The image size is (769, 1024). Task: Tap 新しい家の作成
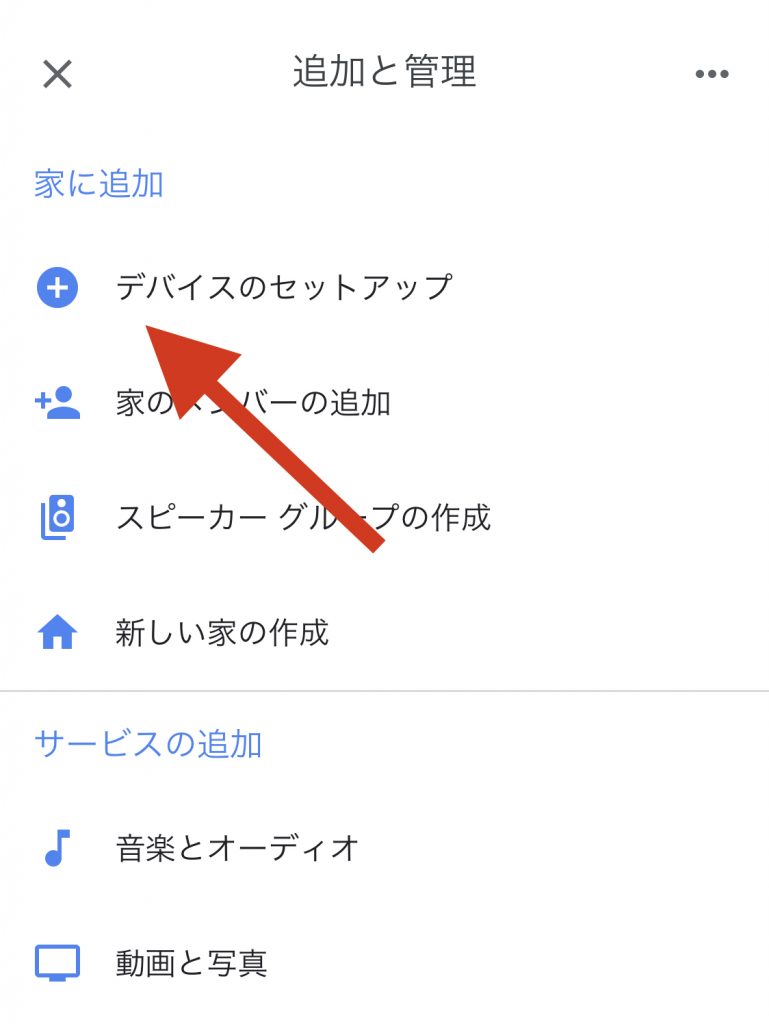[x=222, y=633]
